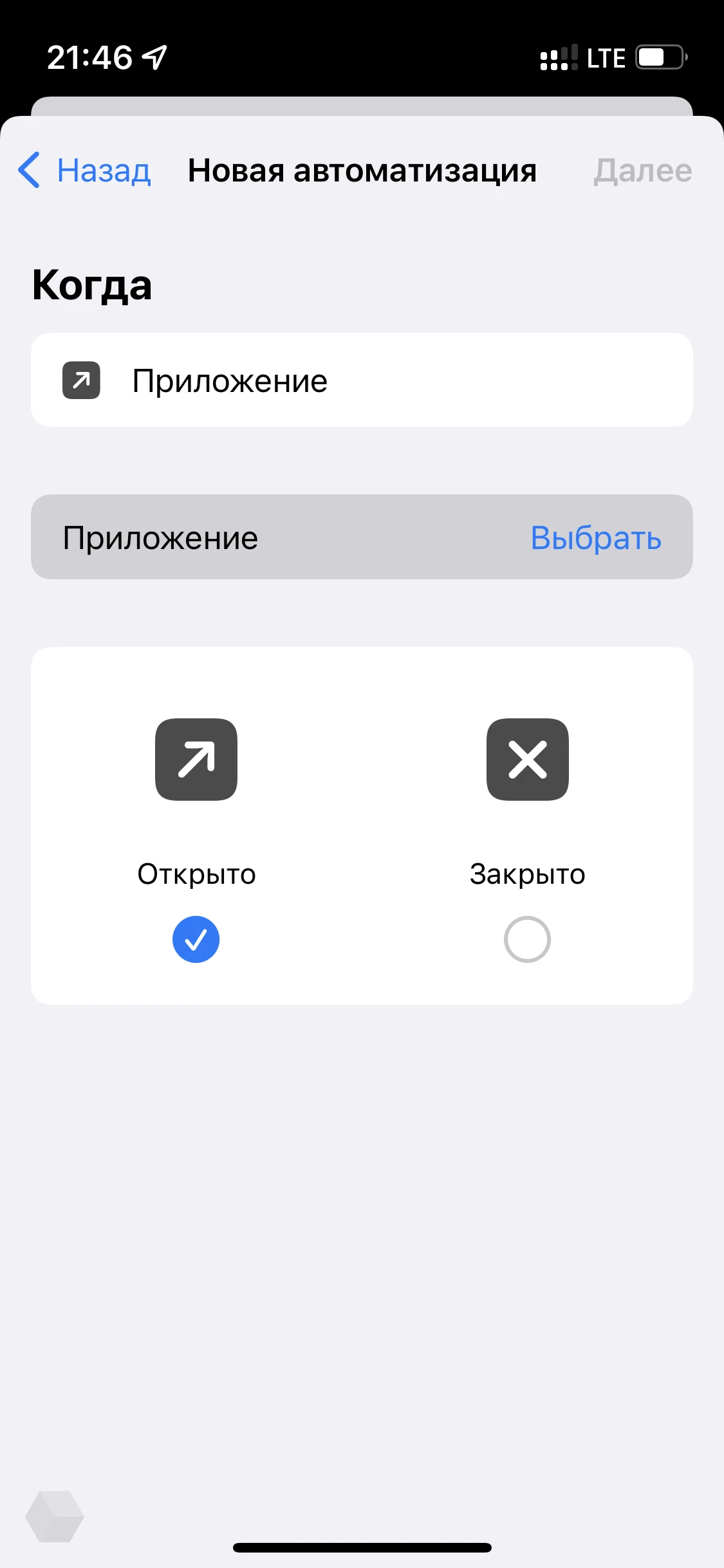Select the Закрыто option
724x1568 pixels.
tap(527, 939)
